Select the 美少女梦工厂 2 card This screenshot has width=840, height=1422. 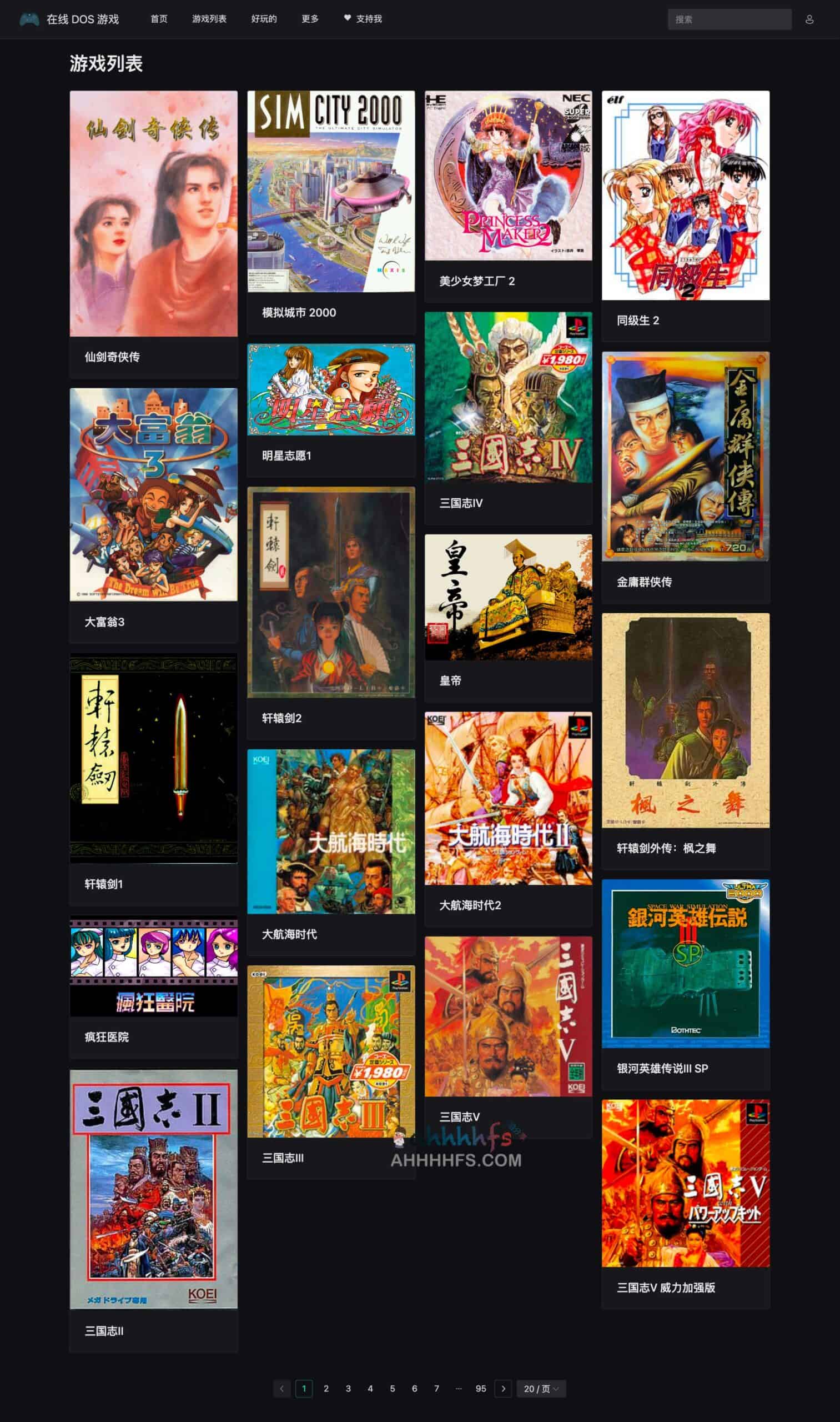[x=509, y=196]
